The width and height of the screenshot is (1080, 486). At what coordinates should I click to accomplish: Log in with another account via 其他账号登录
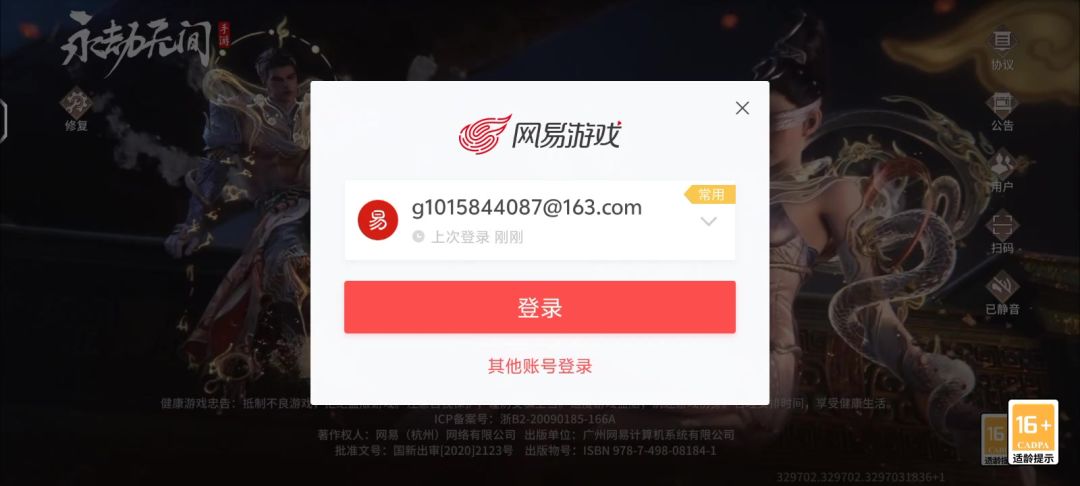(540, 366)
